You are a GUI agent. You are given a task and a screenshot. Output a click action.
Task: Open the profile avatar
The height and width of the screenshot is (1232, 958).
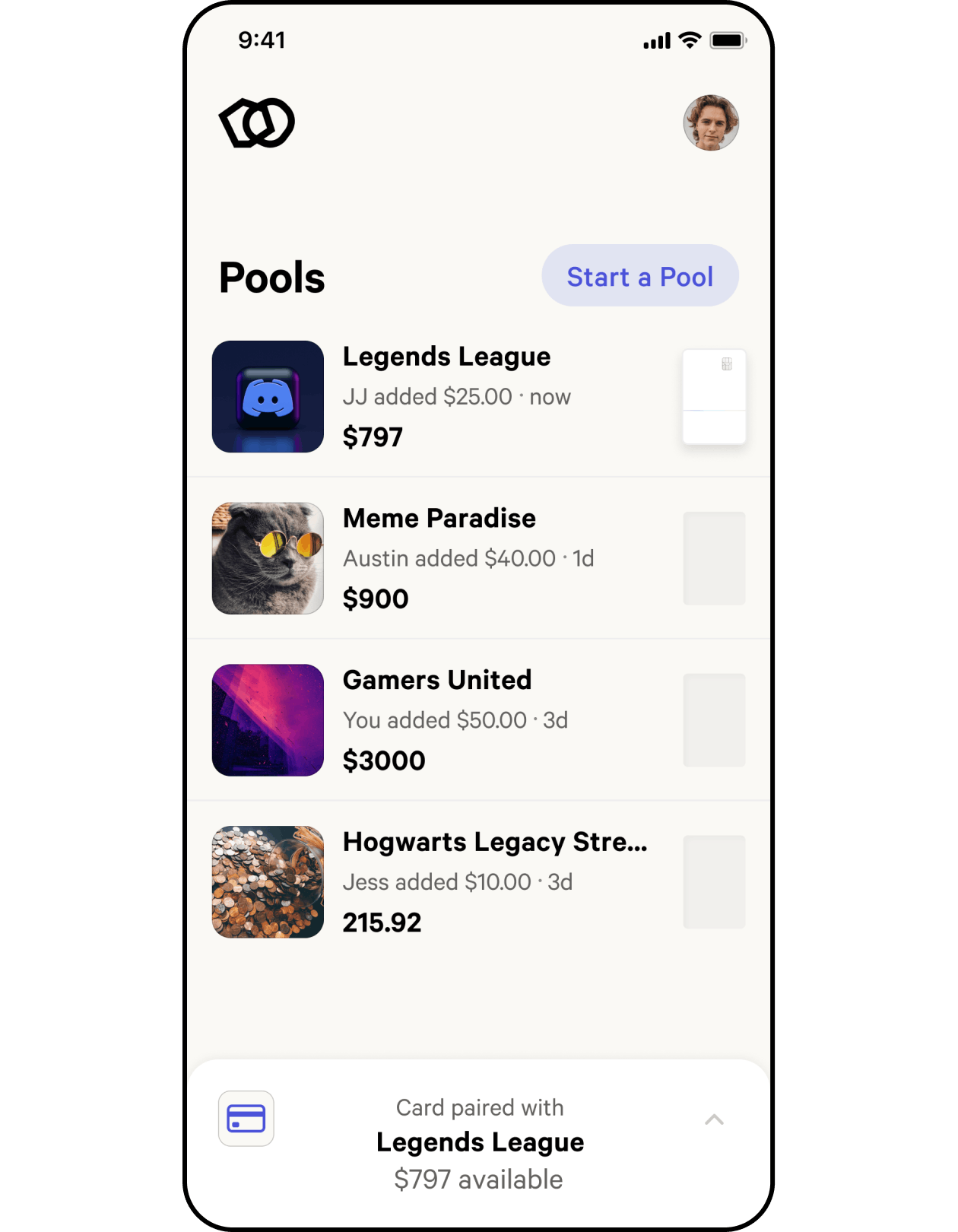click(711, 123)
